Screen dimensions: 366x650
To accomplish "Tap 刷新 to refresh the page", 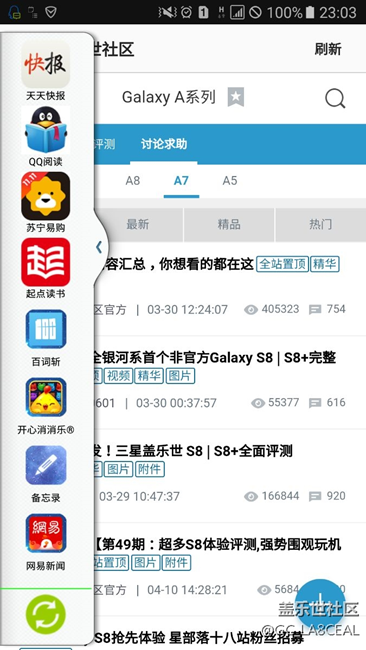I will coord(328,49).
